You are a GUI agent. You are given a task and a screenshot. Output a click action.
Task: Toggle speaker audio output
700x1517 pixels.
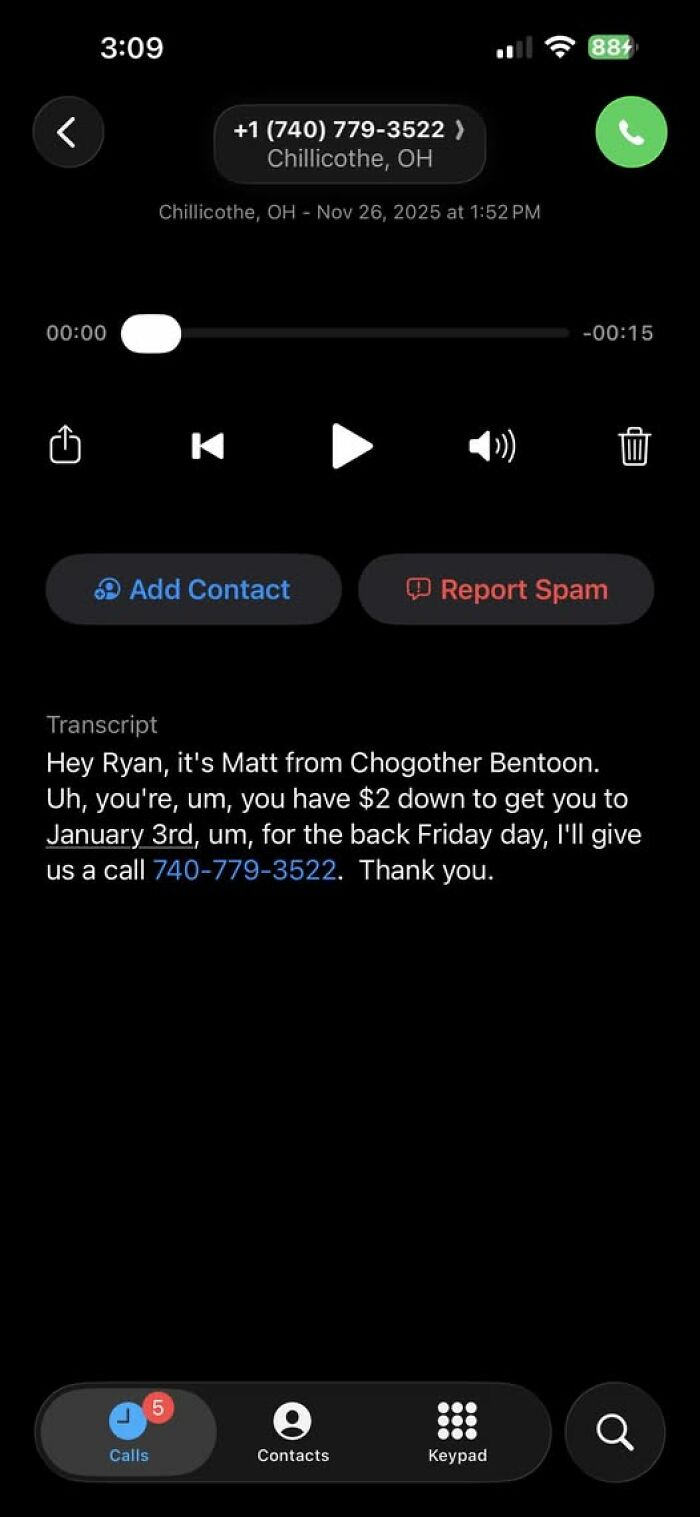coord(492,446)
